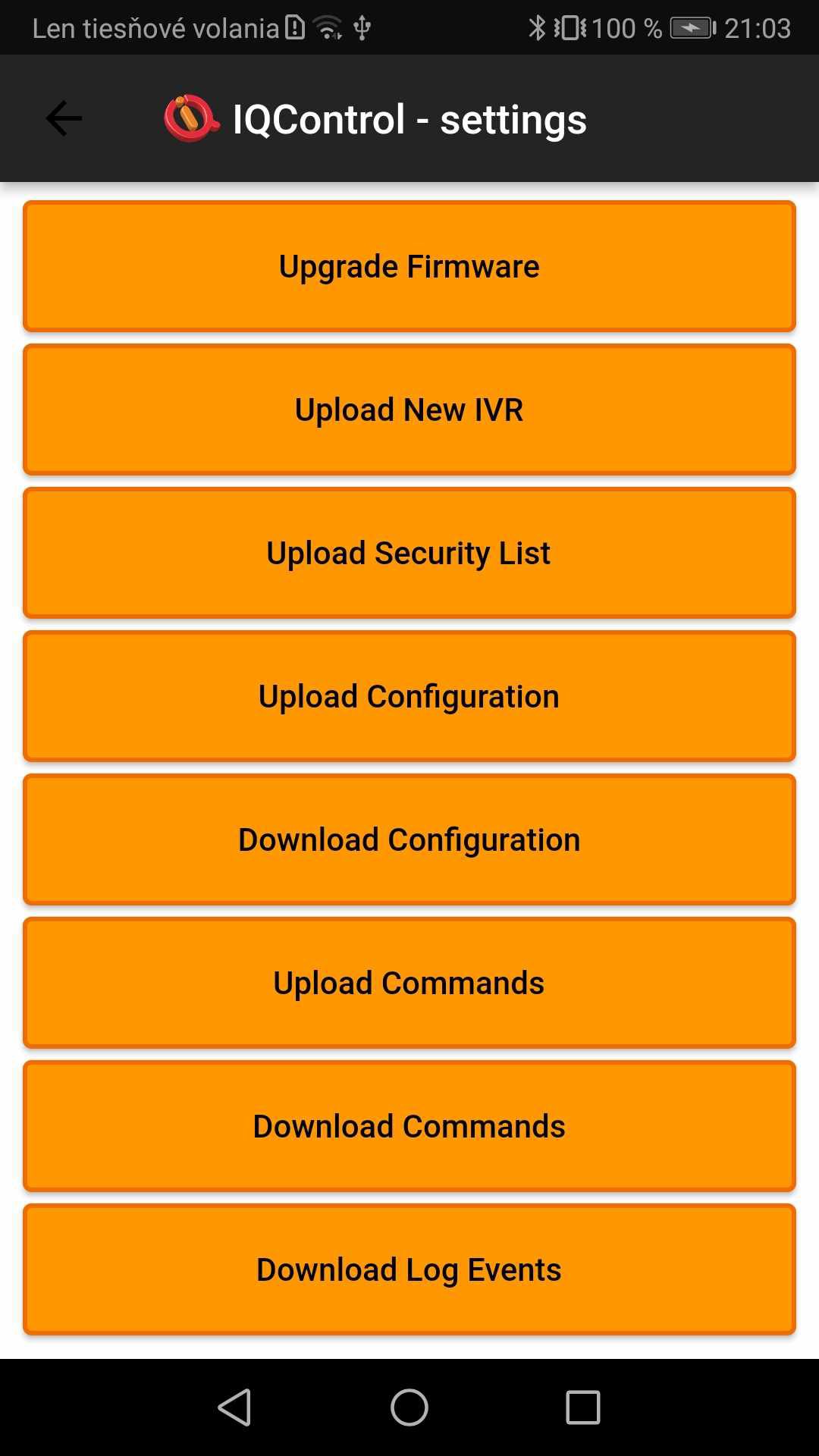Open Download Log Events

[x=409, y=1269]
